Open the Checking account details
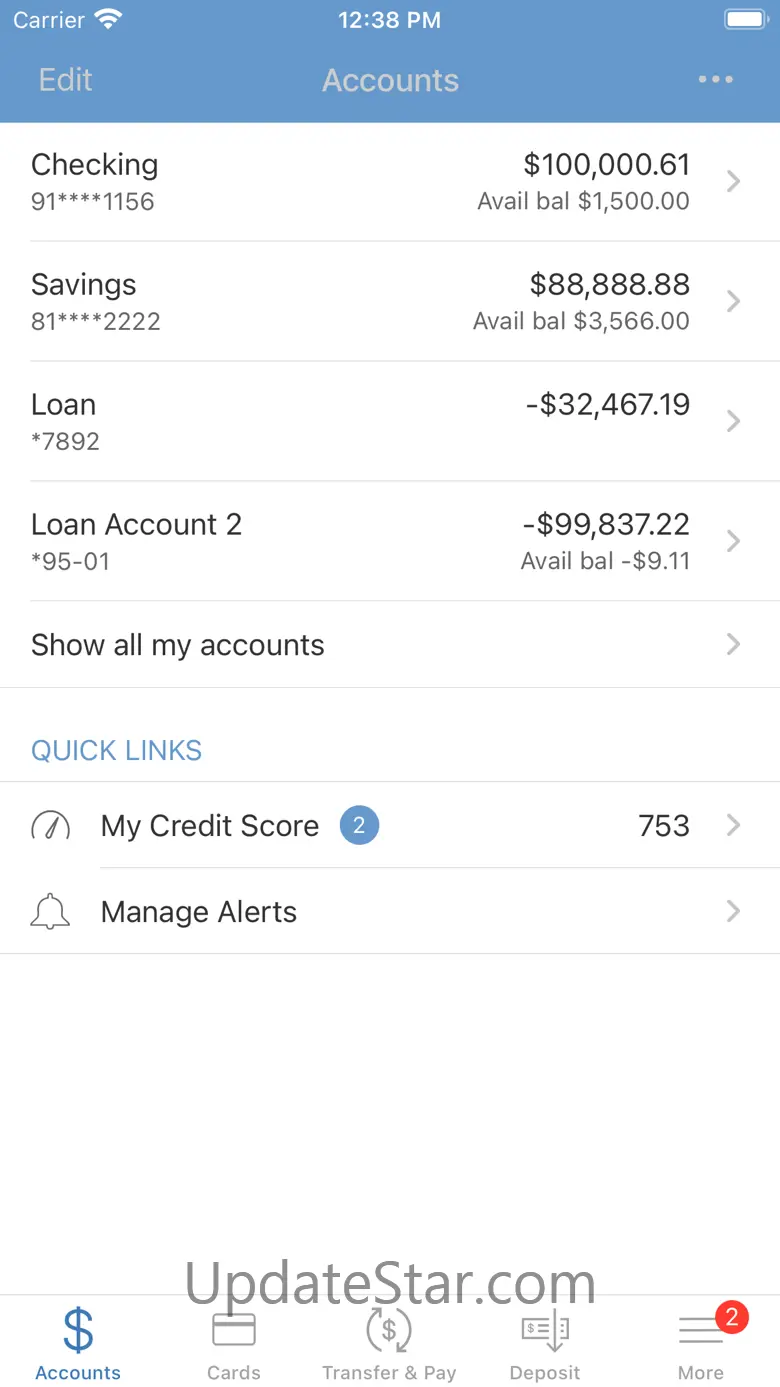 click(390, 181)
